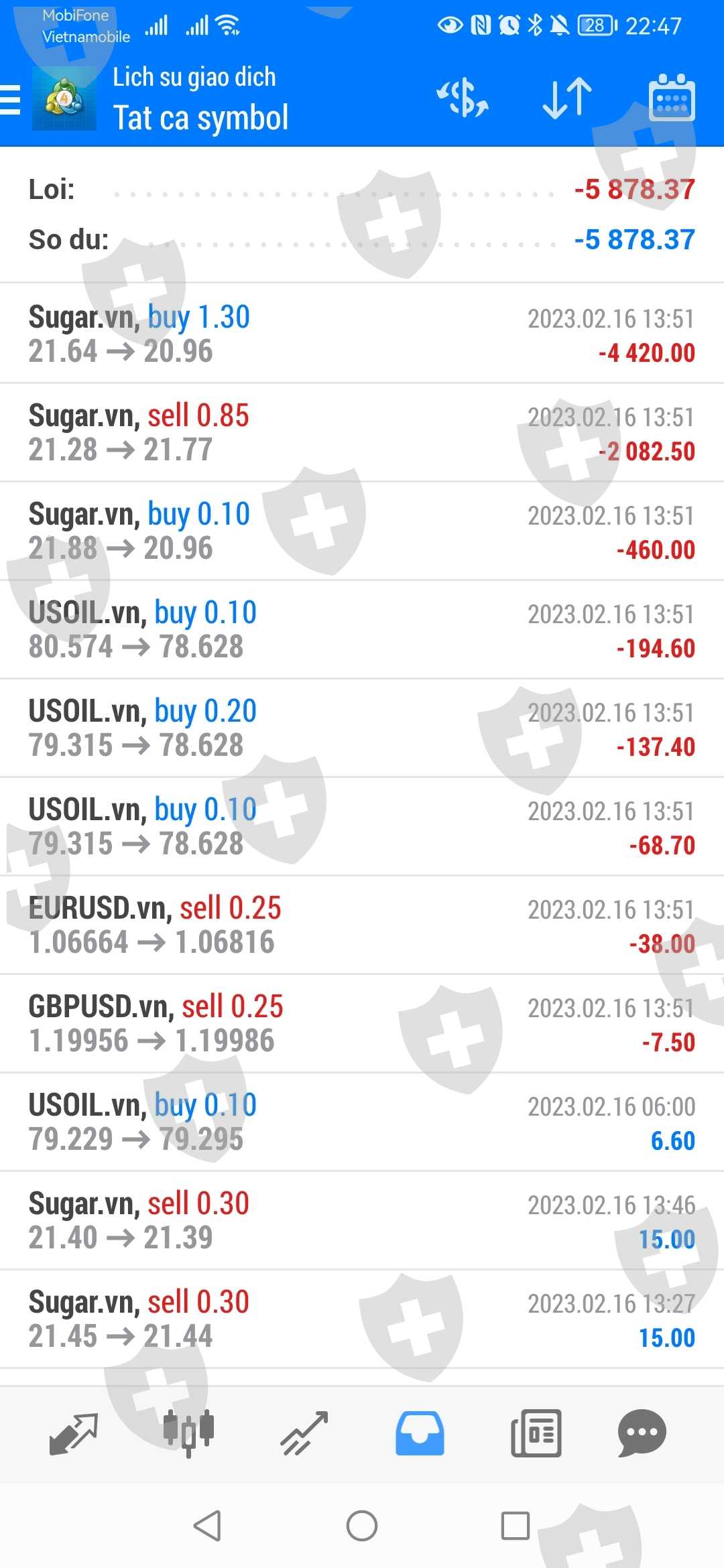The image size is (724, 1568).
Task: Change the sort order of history
Action: pyautogui.click(x=567, y=98)
